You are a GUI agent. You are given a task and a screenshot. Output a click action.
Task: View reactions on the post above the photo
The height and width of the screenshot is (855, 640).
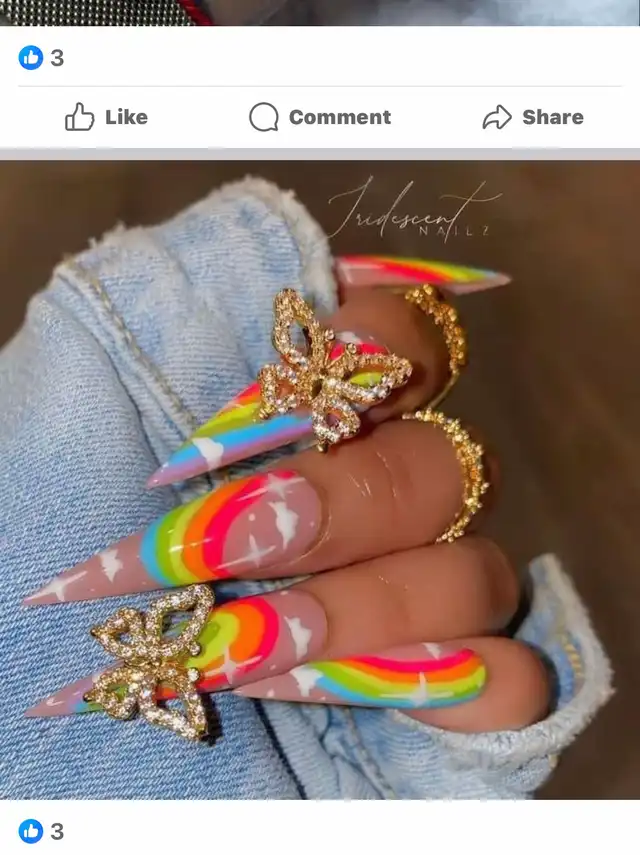point(41,58)
